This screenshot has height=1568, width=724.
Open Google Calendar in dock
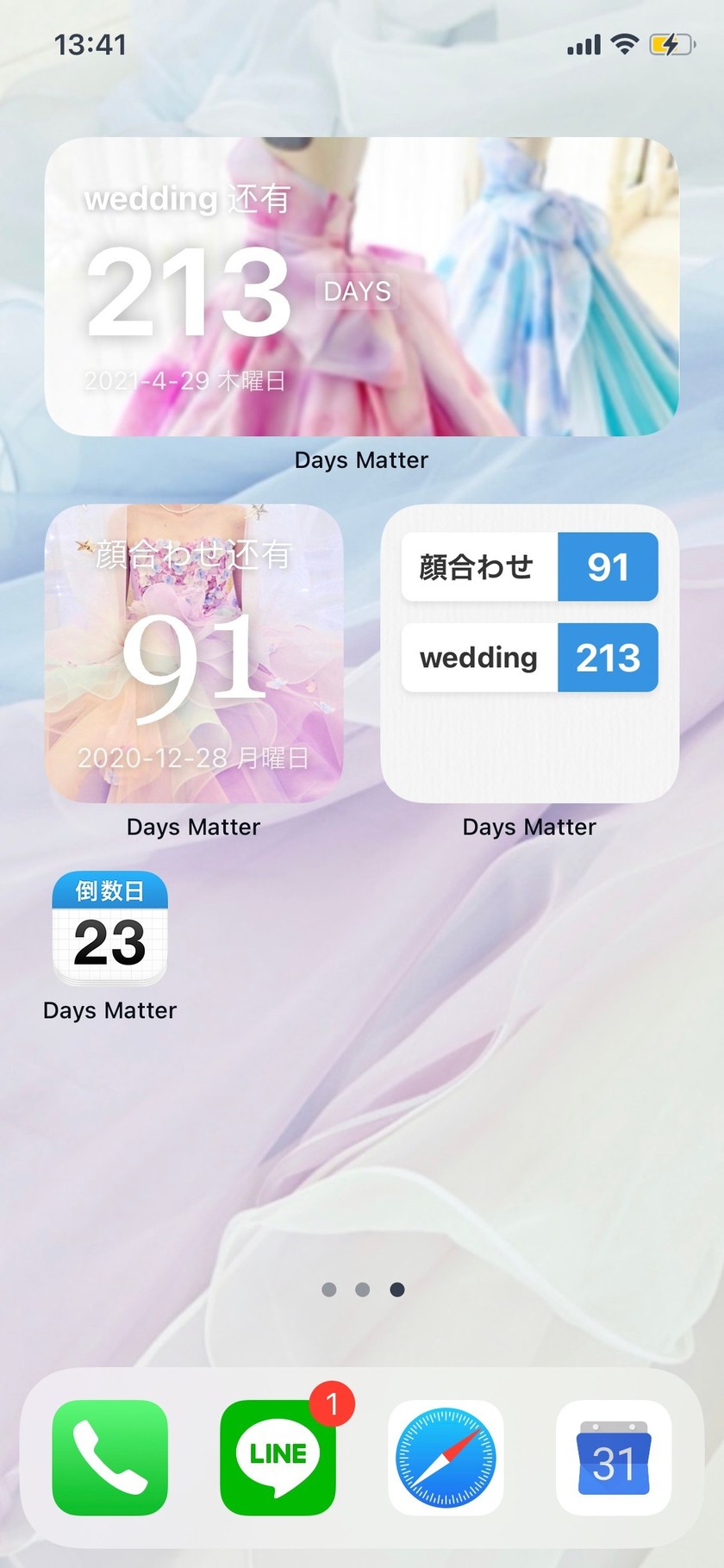pyautogui.click(x=614, y=1458)
